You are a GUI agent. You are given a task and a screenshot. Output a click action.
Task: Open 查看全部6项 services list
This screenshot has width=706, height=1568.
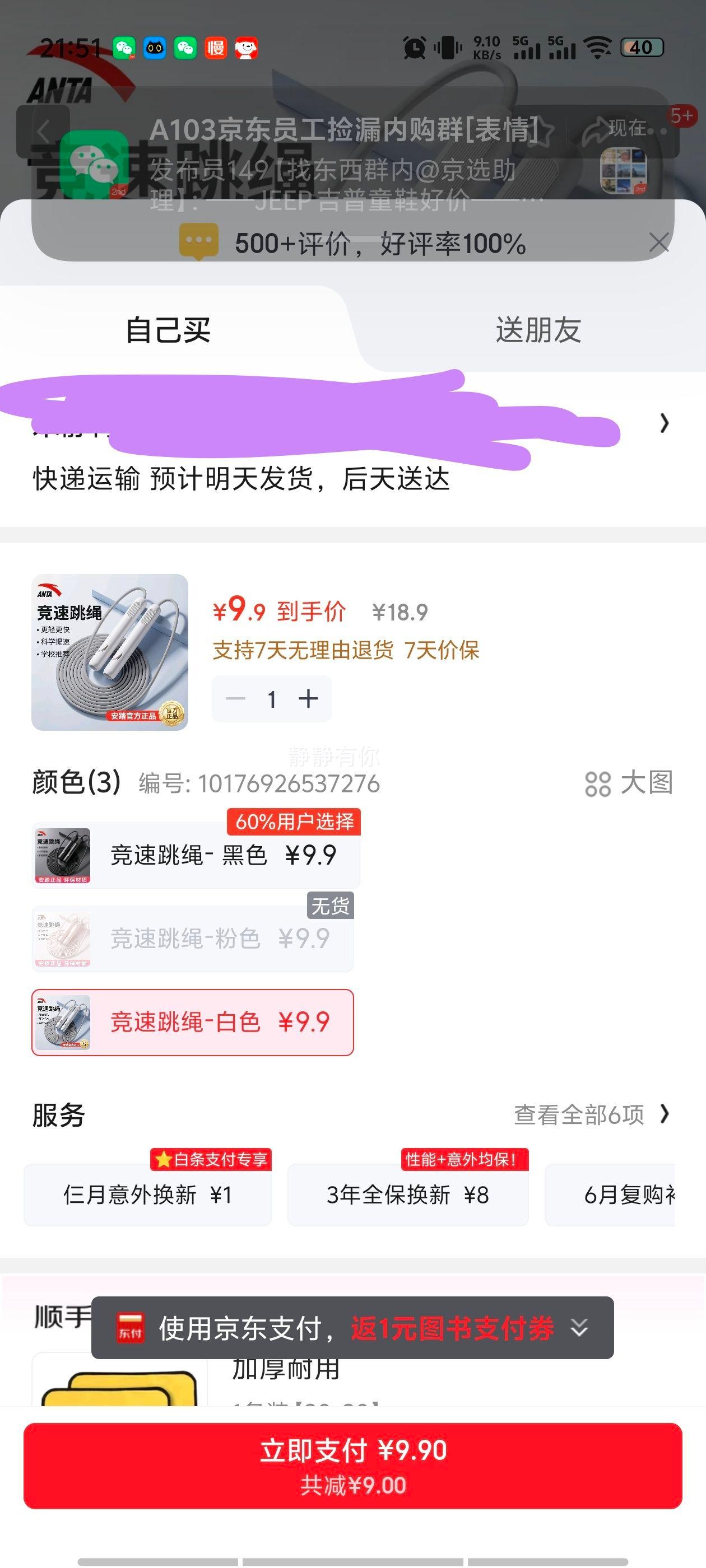click(591, 1114)
